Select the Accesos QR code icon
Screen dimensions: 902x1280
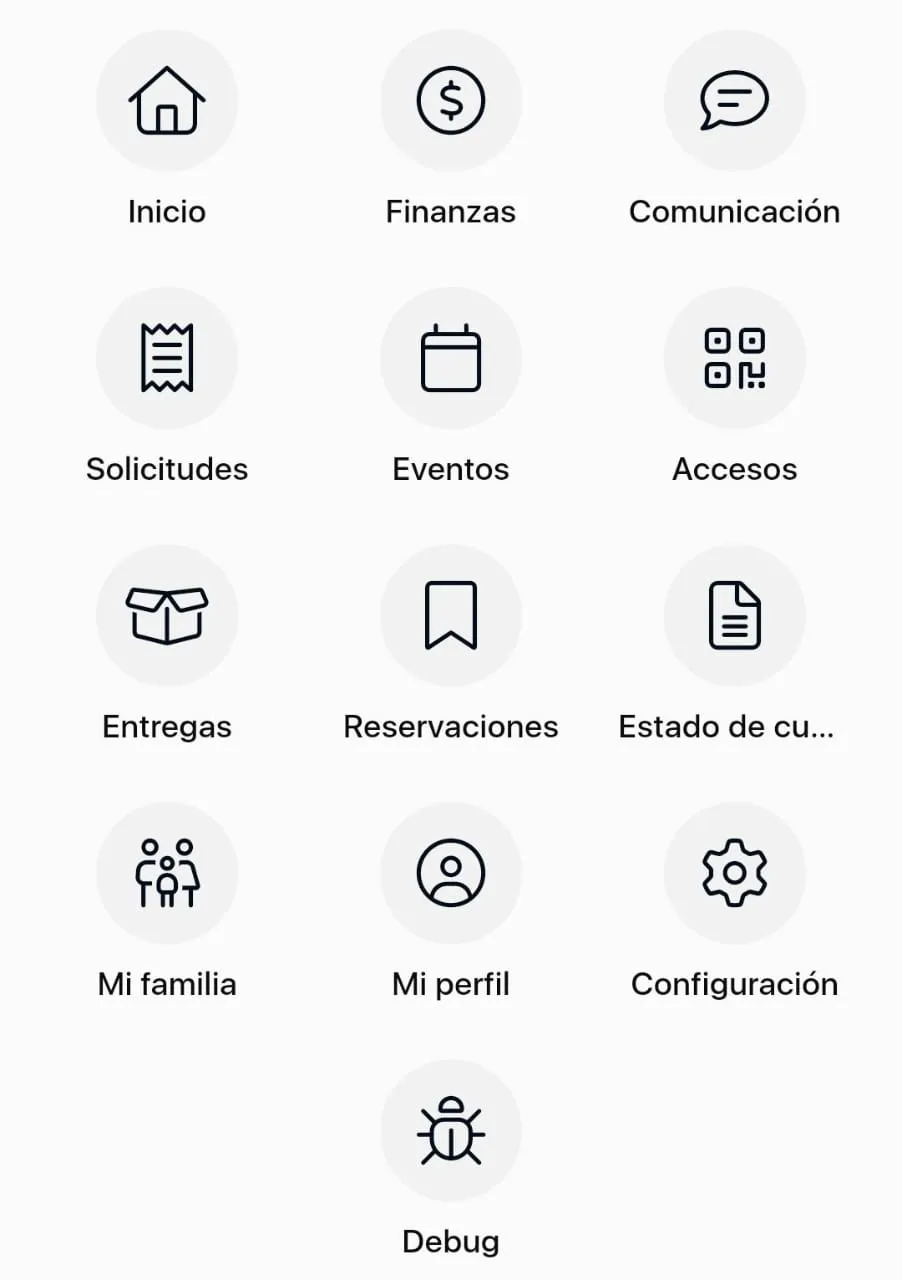[x=735, y=358]
